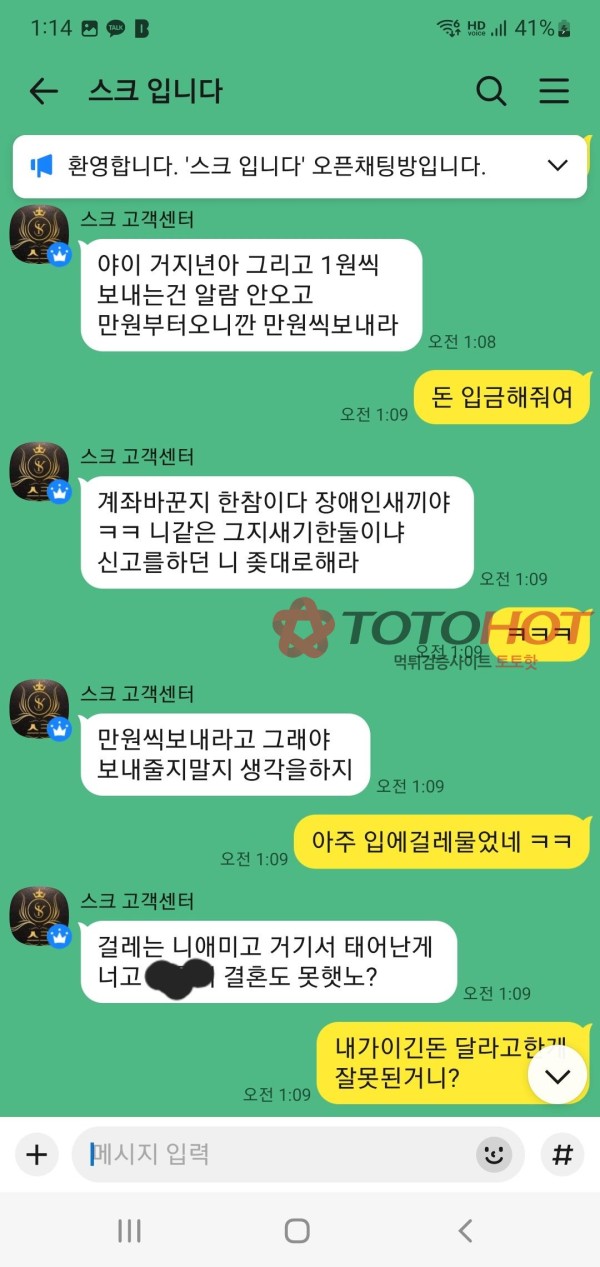This screenshot has width=600, height=1267.
Task: Open the plus attachment menu
Action: pyautogui.click(x=37, y=1155)
